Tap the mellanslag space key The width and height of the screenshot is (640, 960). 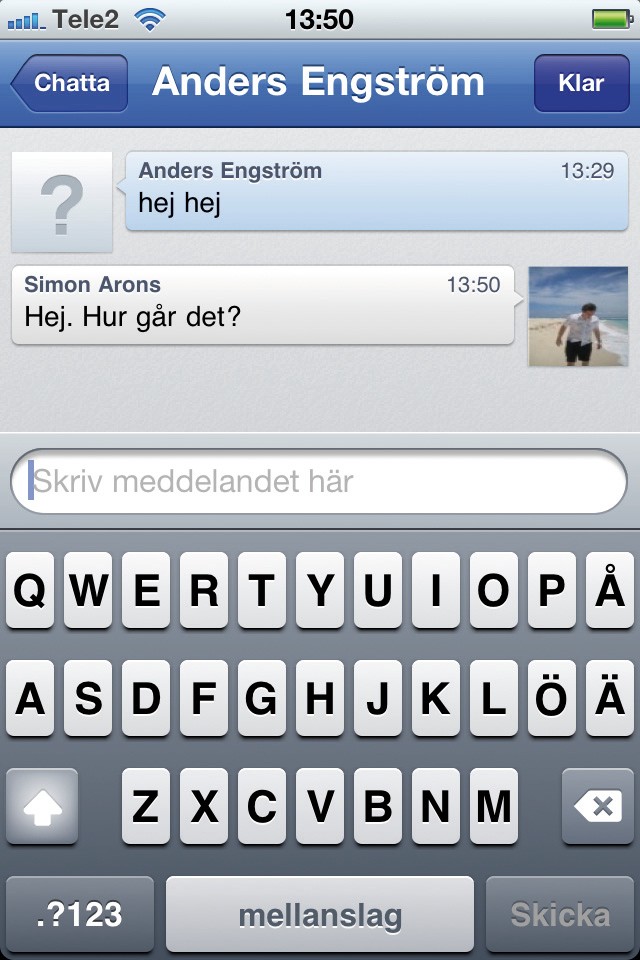(319, 914)
